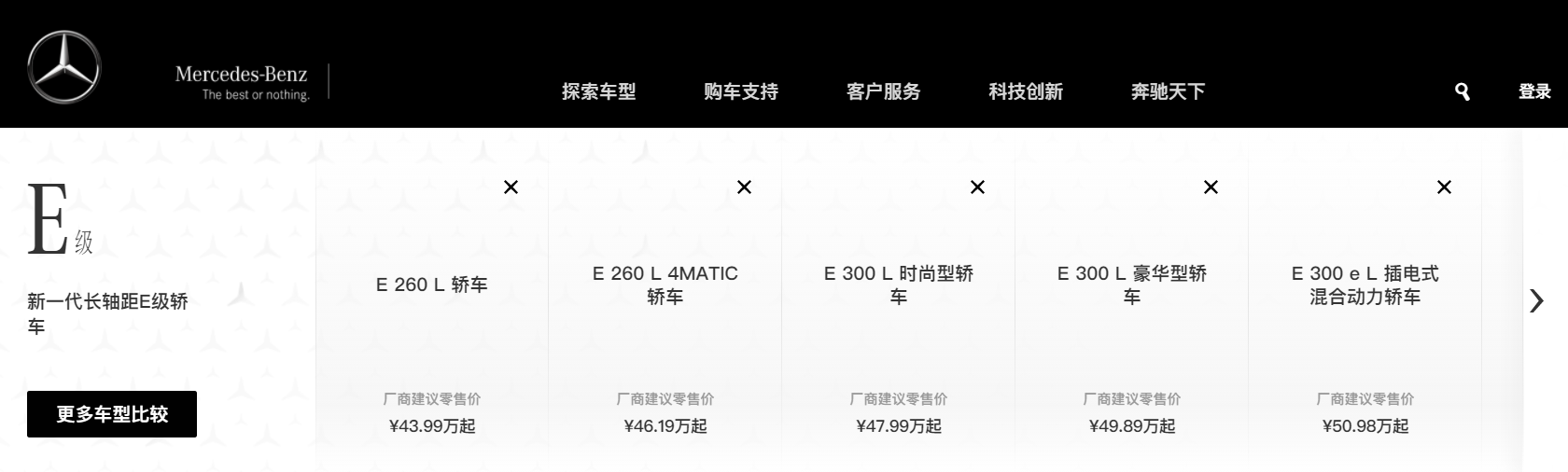Open the 探索车型 menu
The height and width of the screenshot is (472, 1568).
tap(598, 91)
